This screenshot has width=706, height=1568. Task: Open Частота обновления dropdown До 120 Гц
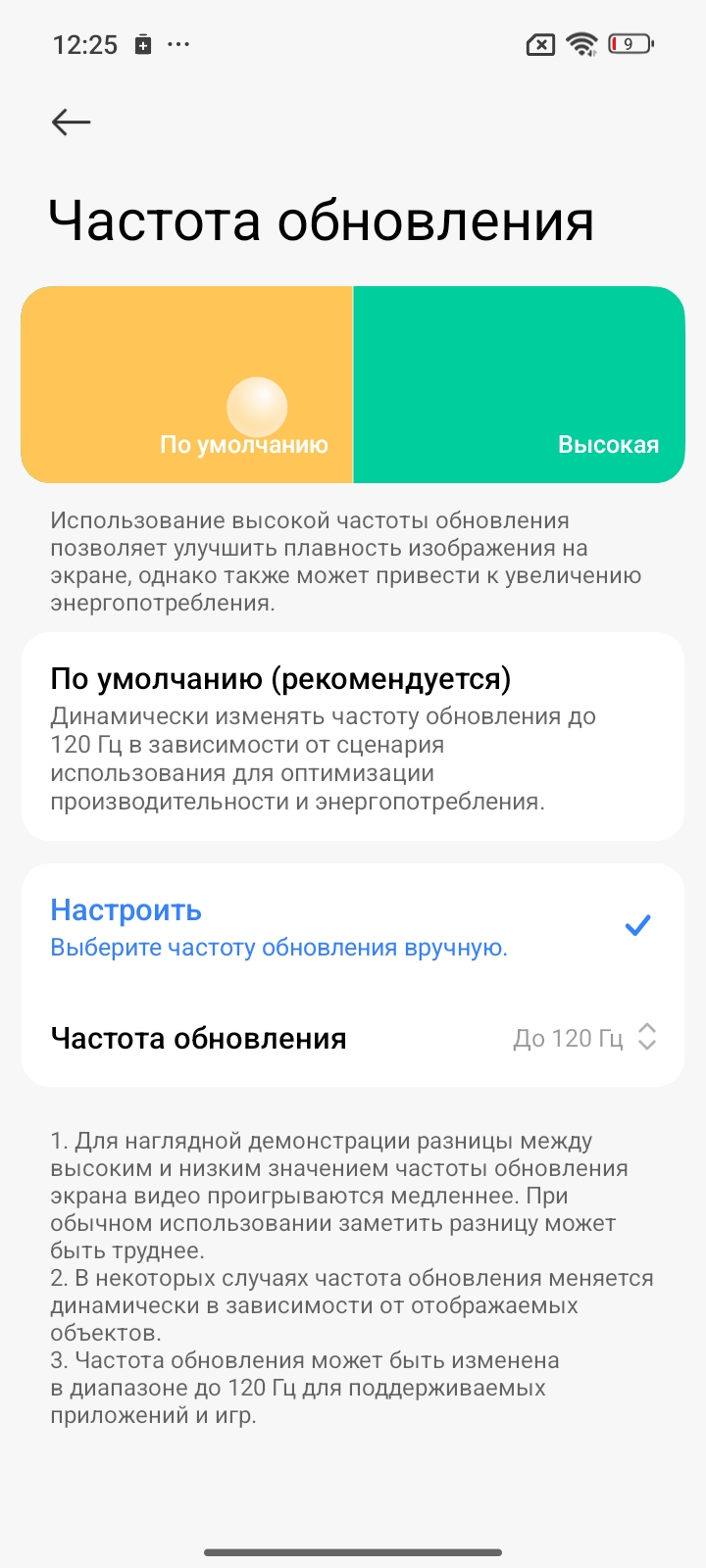584,1038
